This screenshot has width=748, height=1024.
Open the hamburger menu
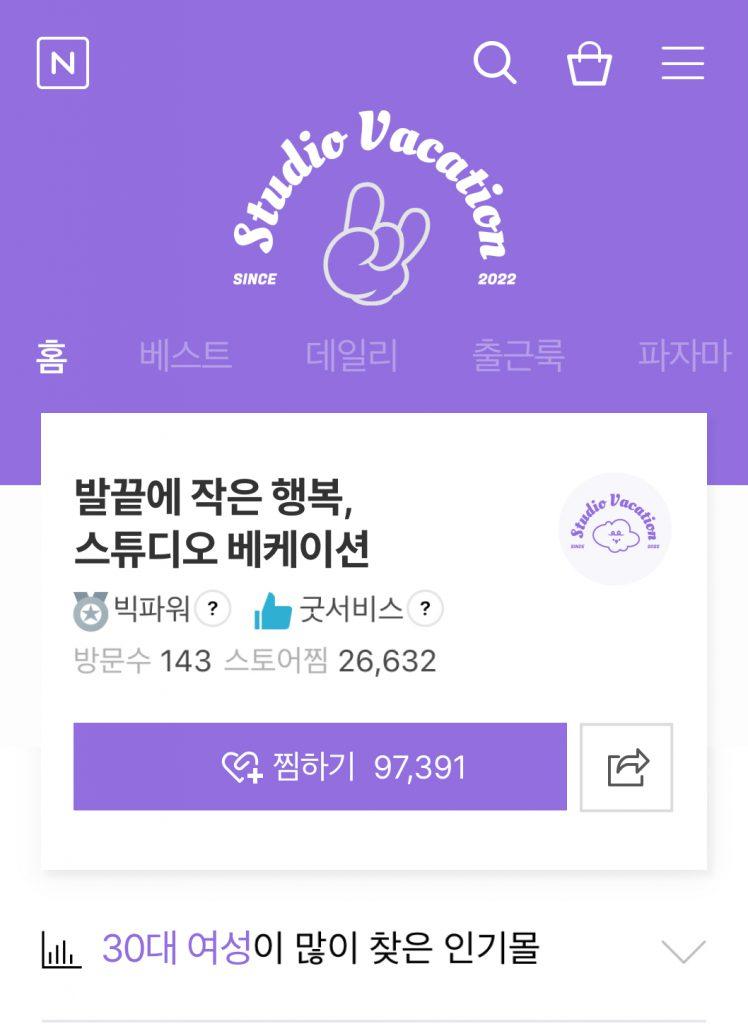click(x=683, y=63)
